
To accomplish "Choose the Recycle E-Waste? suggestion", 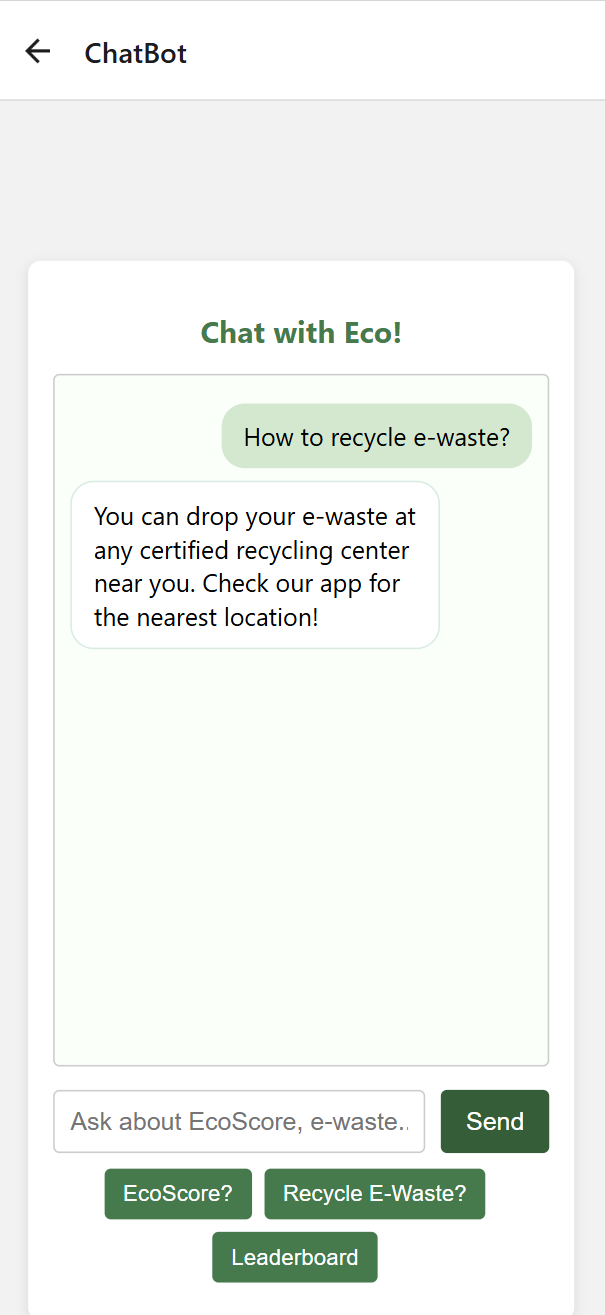I will click(374, 1193).
